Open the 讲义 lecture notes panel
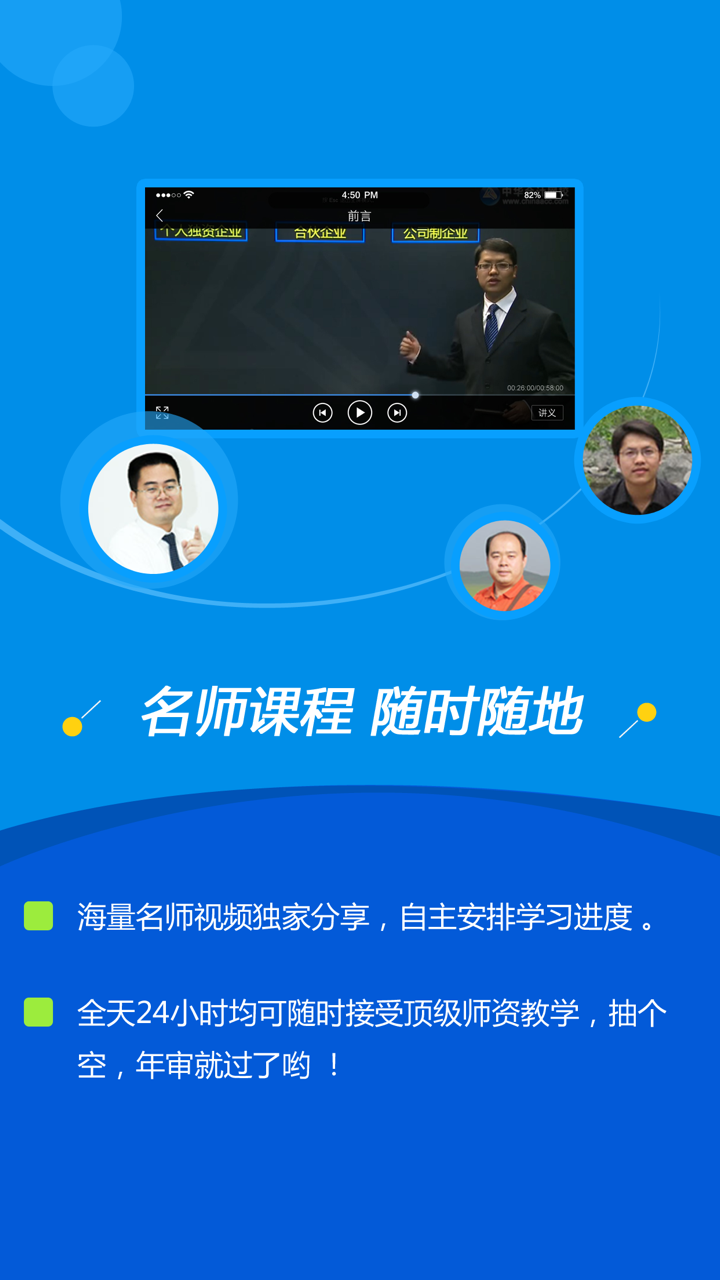 coord(549,411)
